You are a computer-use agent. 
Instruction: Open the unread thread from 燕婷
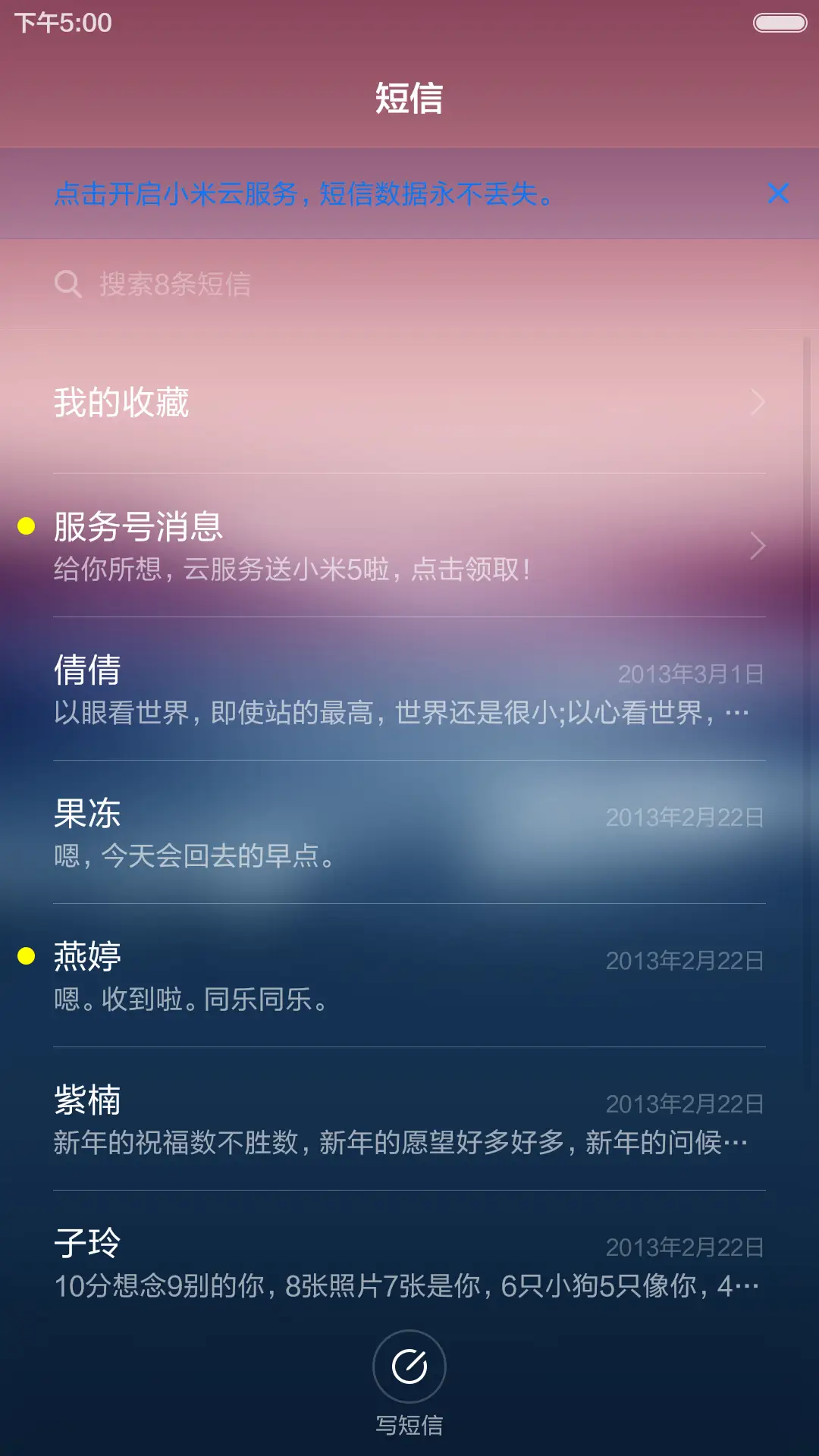pos(409,976)
